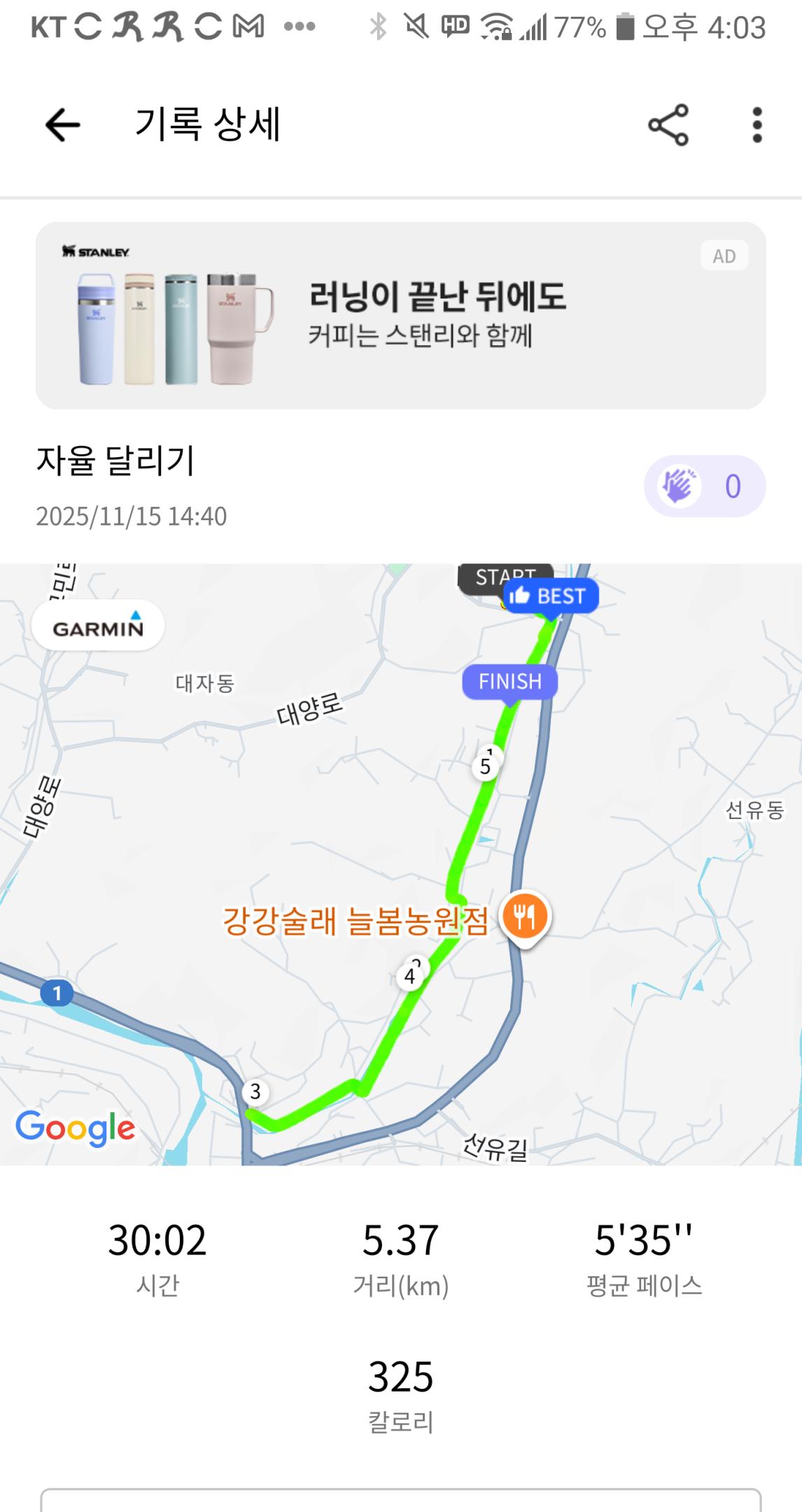Viewport: 802px width, 1512px height.
Task: Tap kilometer marker 3 on the route
Action: pos(254,1091)
